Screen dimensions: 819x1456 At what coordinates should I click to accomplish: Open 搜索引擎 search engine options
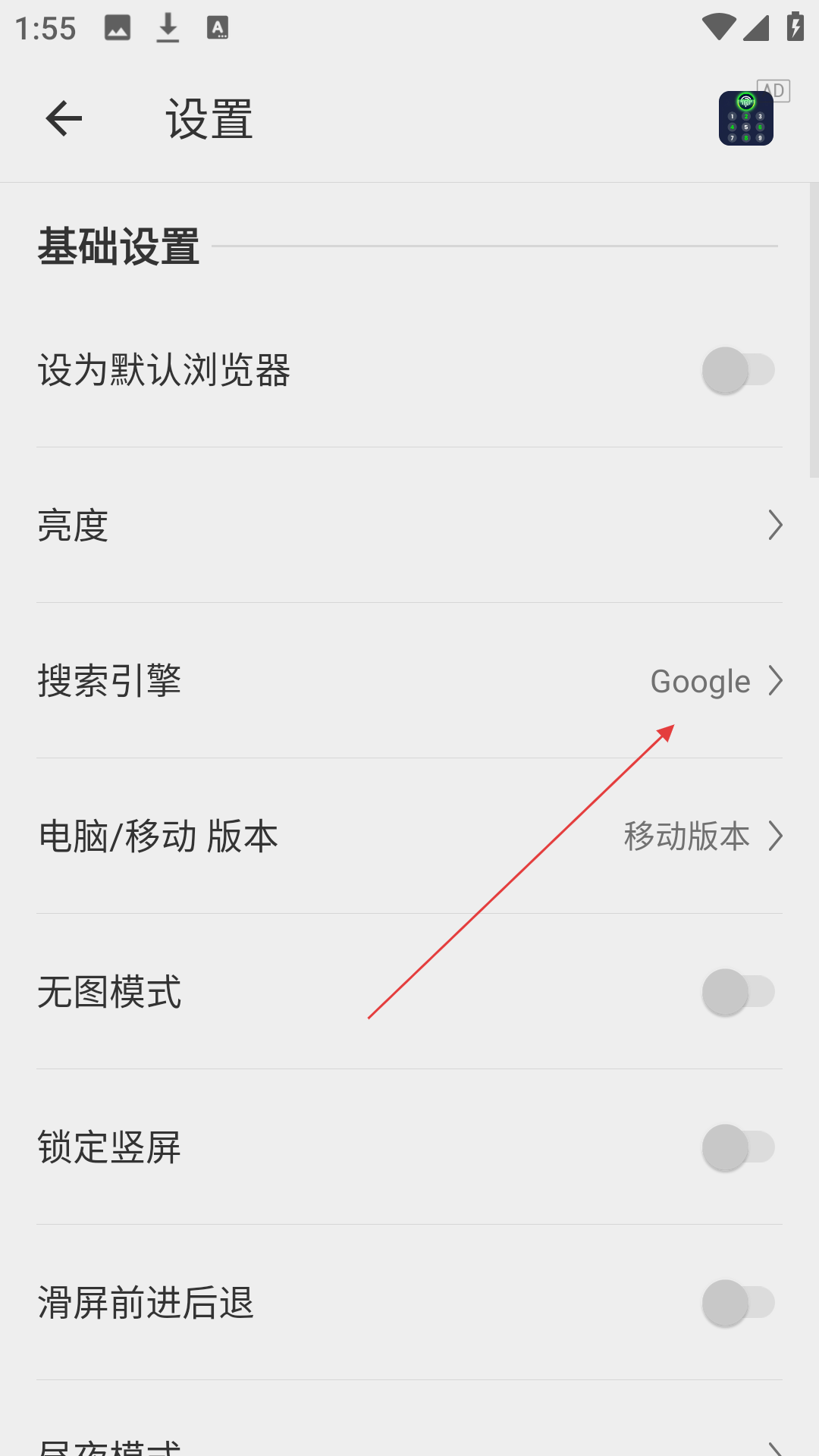coord(409,681)
